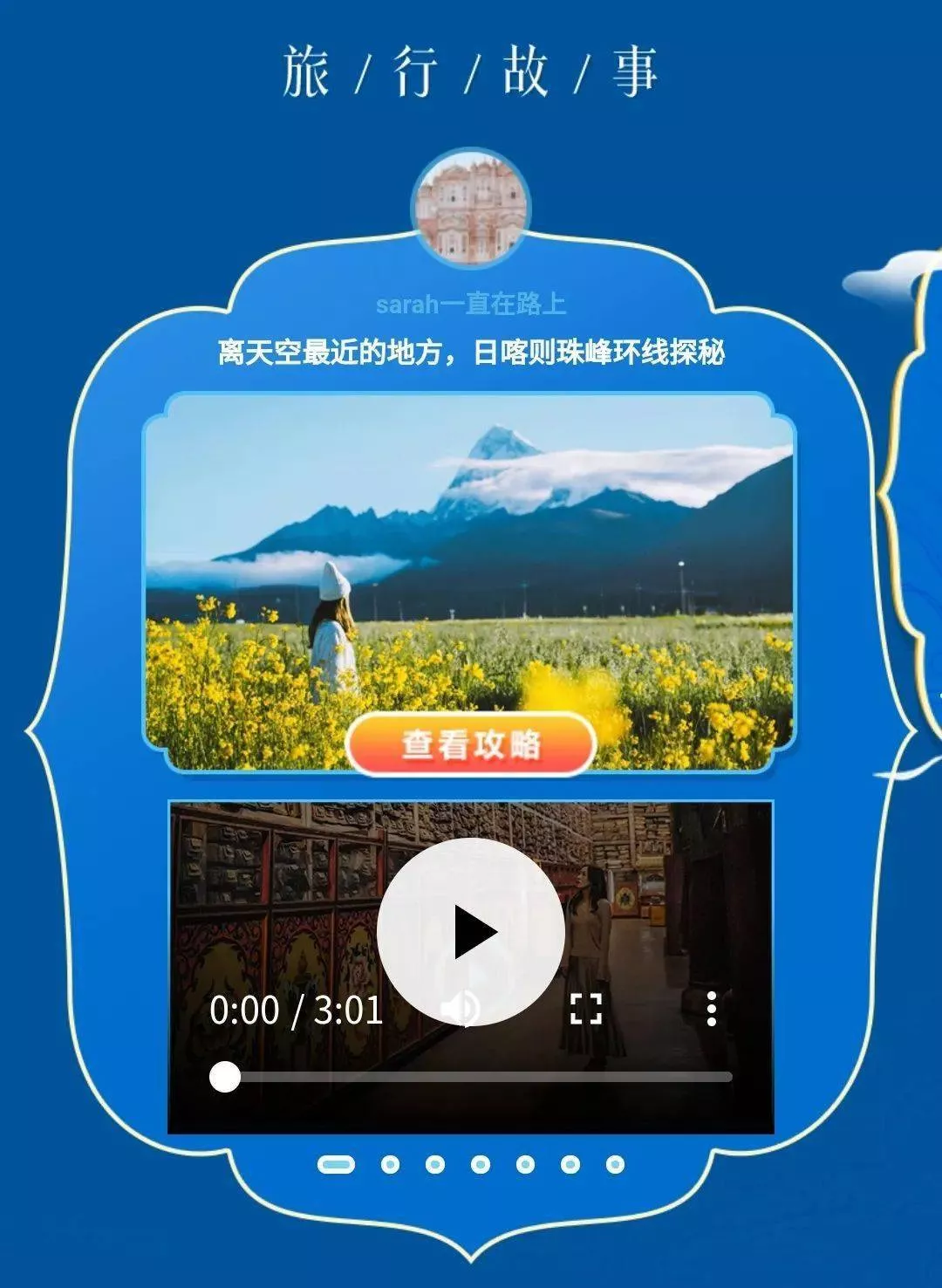Jump to the second carousel page dot
This screenshot has width=942, height=1288.
tap(390, 1164)
